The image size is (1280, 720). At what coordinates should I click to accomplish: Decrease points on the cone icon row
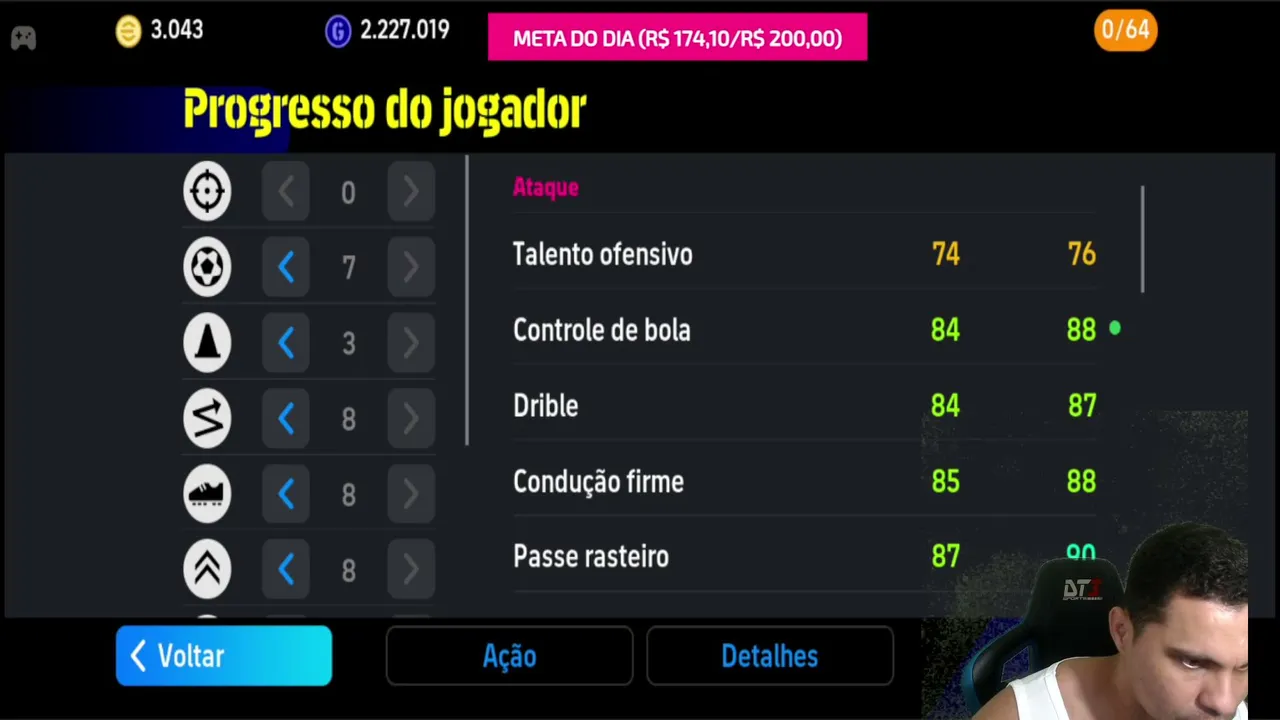[286, 343]
